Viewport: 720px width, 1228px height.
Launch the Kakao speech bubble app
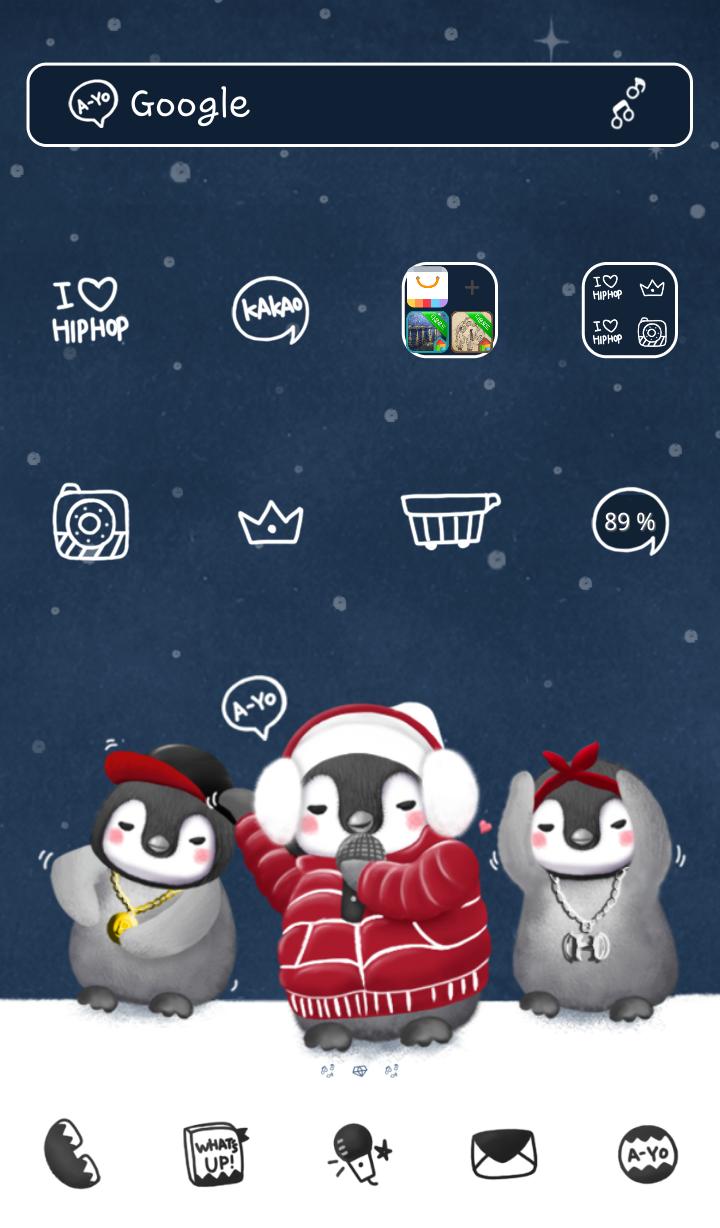(x=270, y=311)
